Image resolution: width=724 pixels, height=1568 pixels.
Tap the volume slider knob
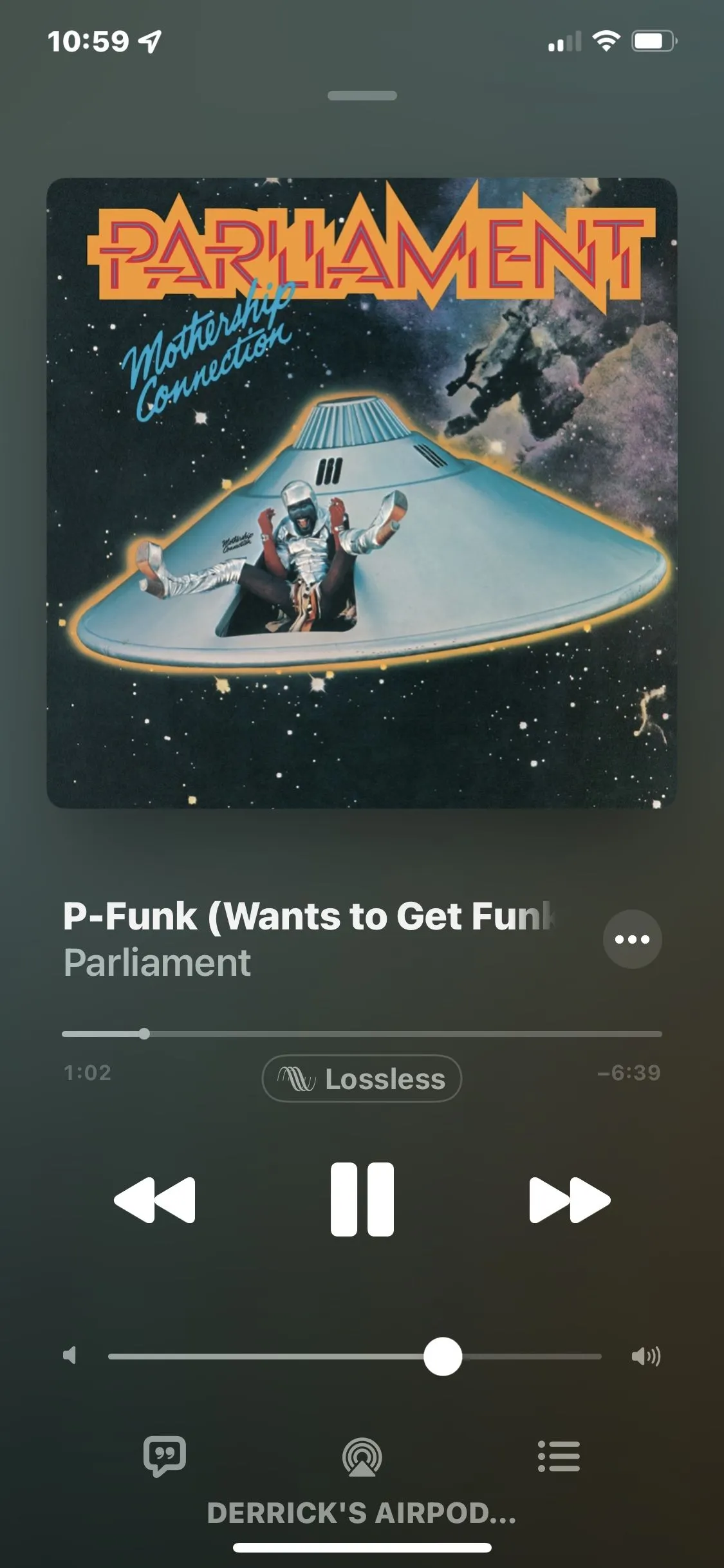point(443,1356)
